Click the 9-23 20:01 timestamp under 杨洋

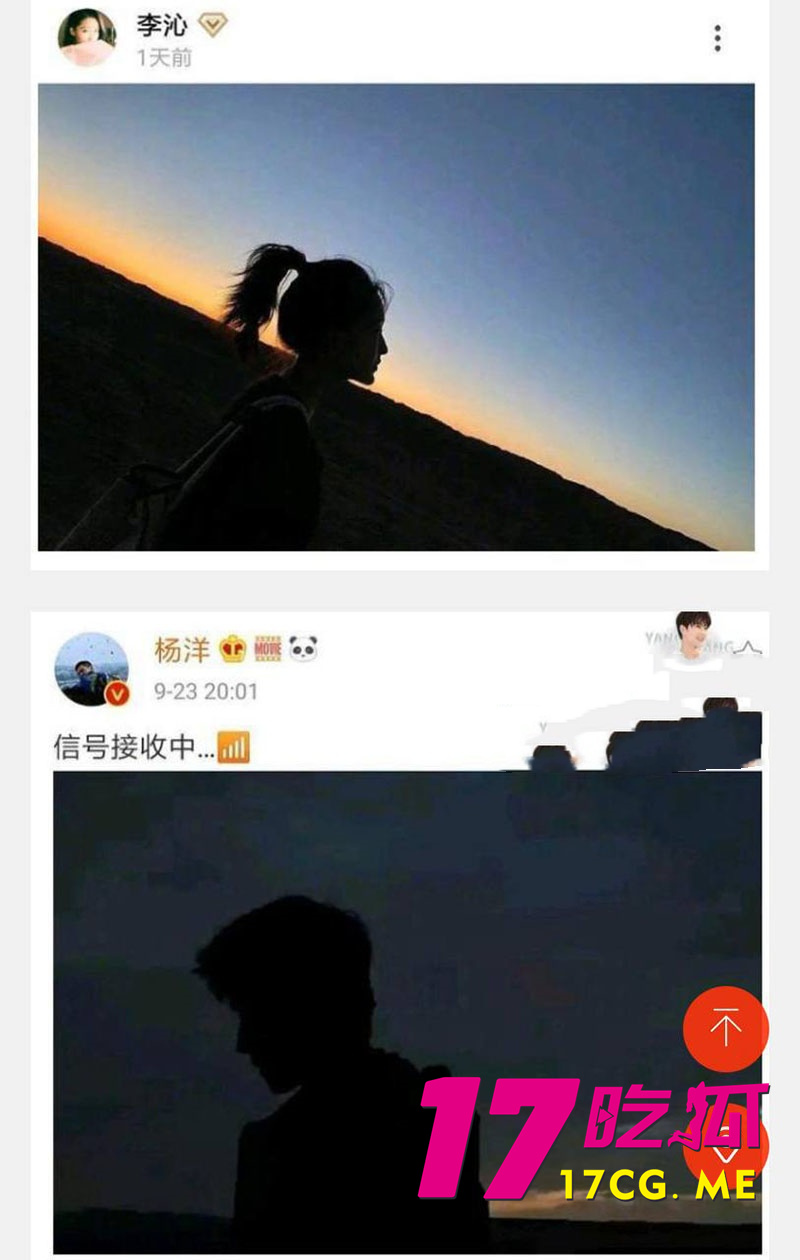(x=204, y=690)
